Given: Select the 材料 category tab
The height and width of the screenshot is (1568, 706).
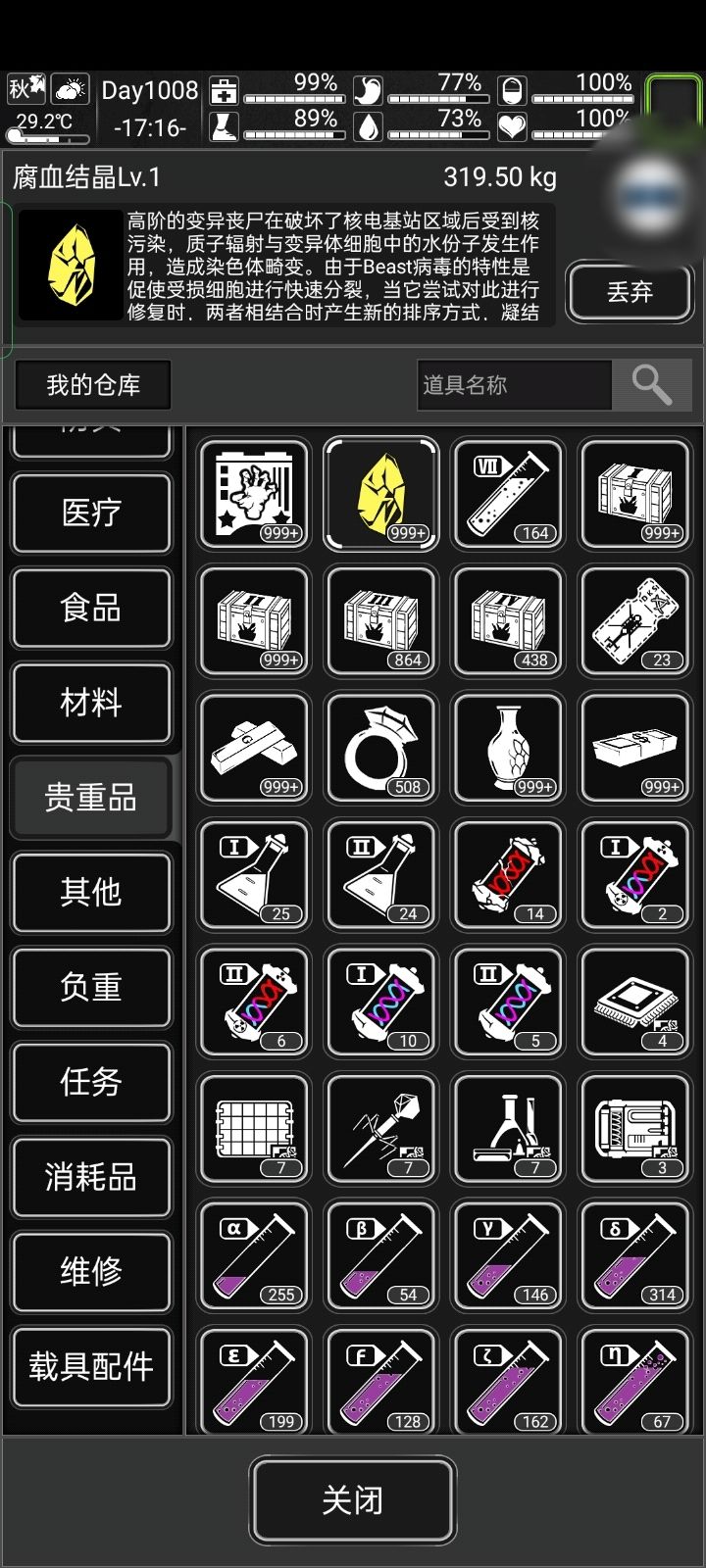Looking at the screenshot, I should [x=91, y=703].
